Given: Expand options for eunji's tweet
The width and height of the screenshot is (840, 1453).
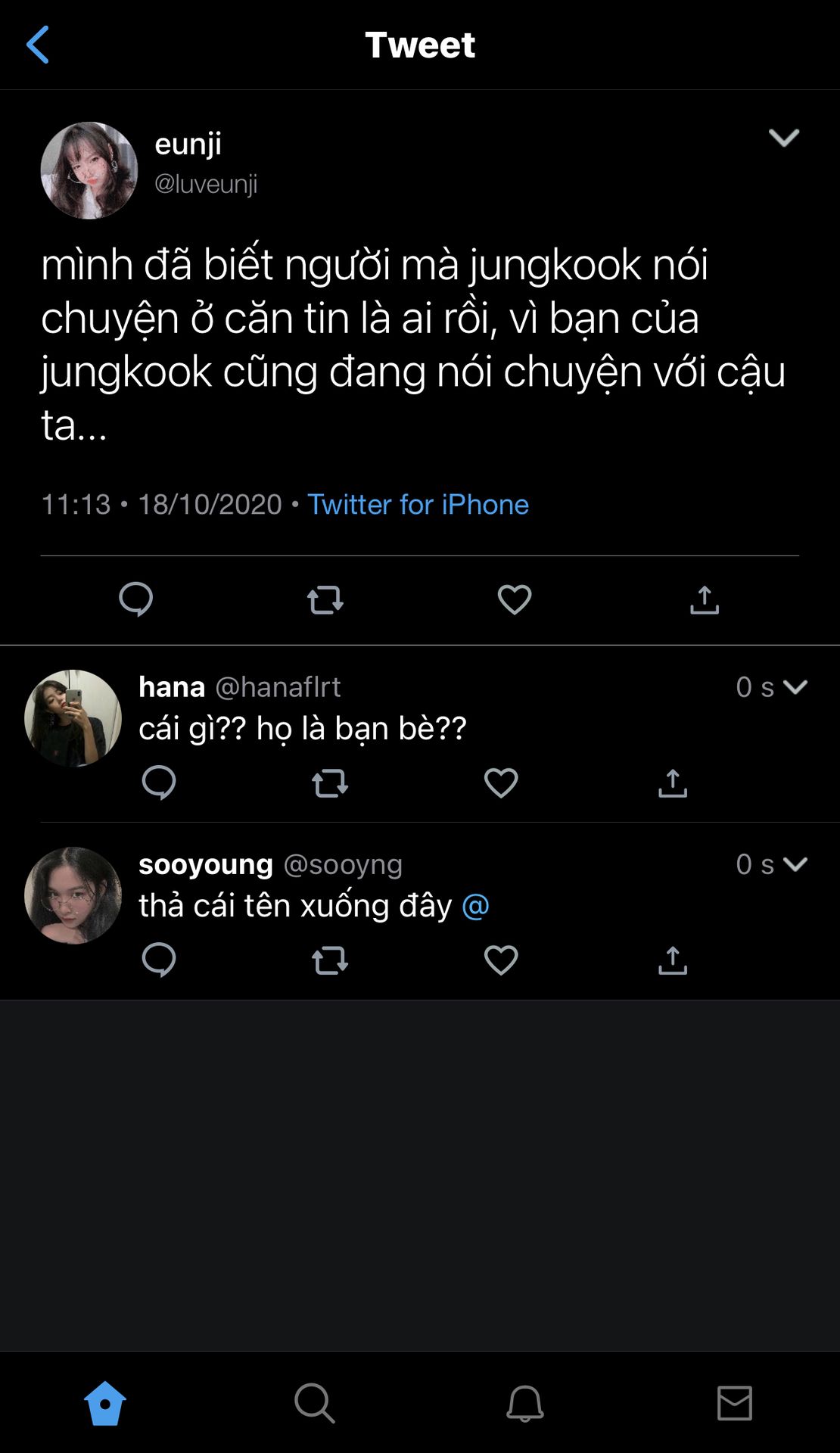Looking at the screenshot, I should pyautogui.click(x=783, y=138).
